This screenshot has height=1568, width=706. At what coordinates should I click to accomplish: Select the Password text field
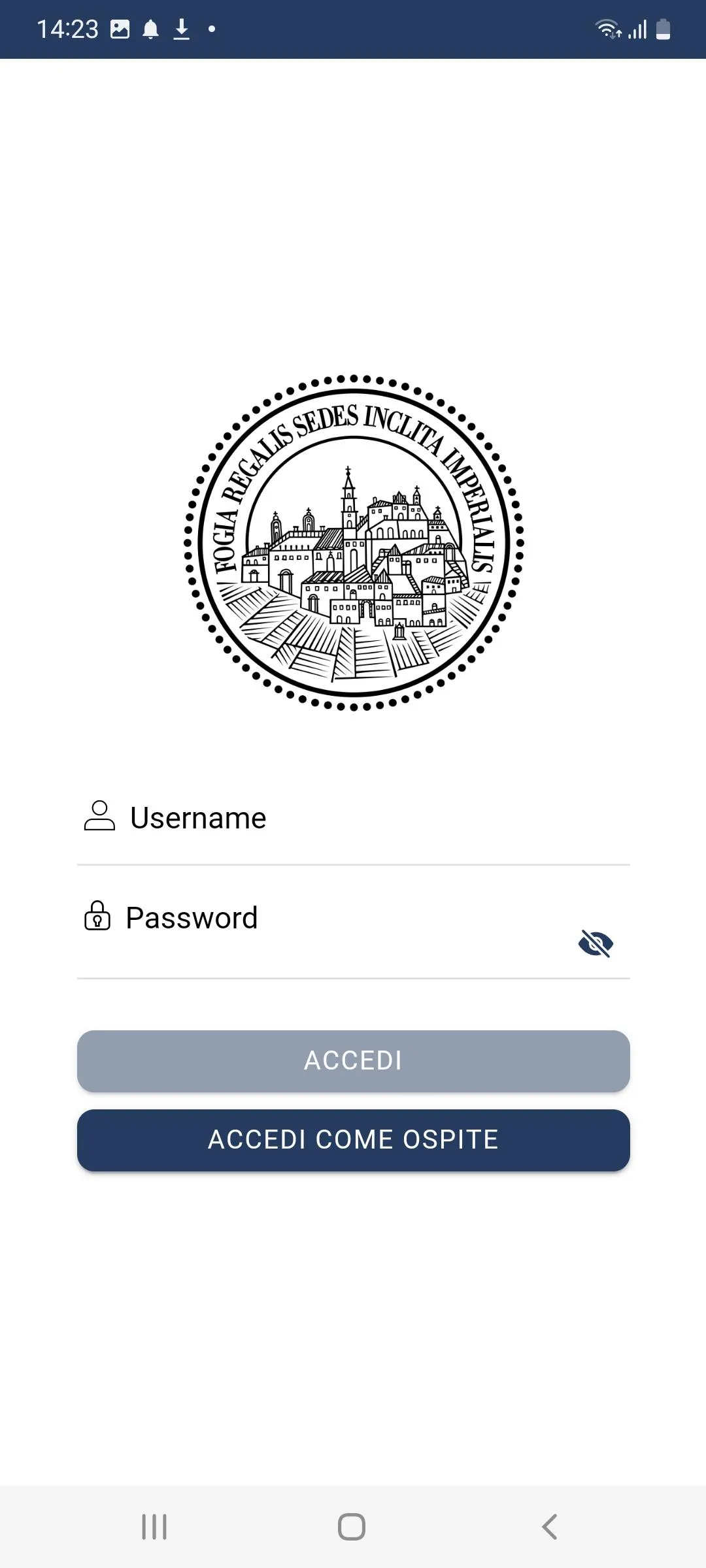point(327,928)
